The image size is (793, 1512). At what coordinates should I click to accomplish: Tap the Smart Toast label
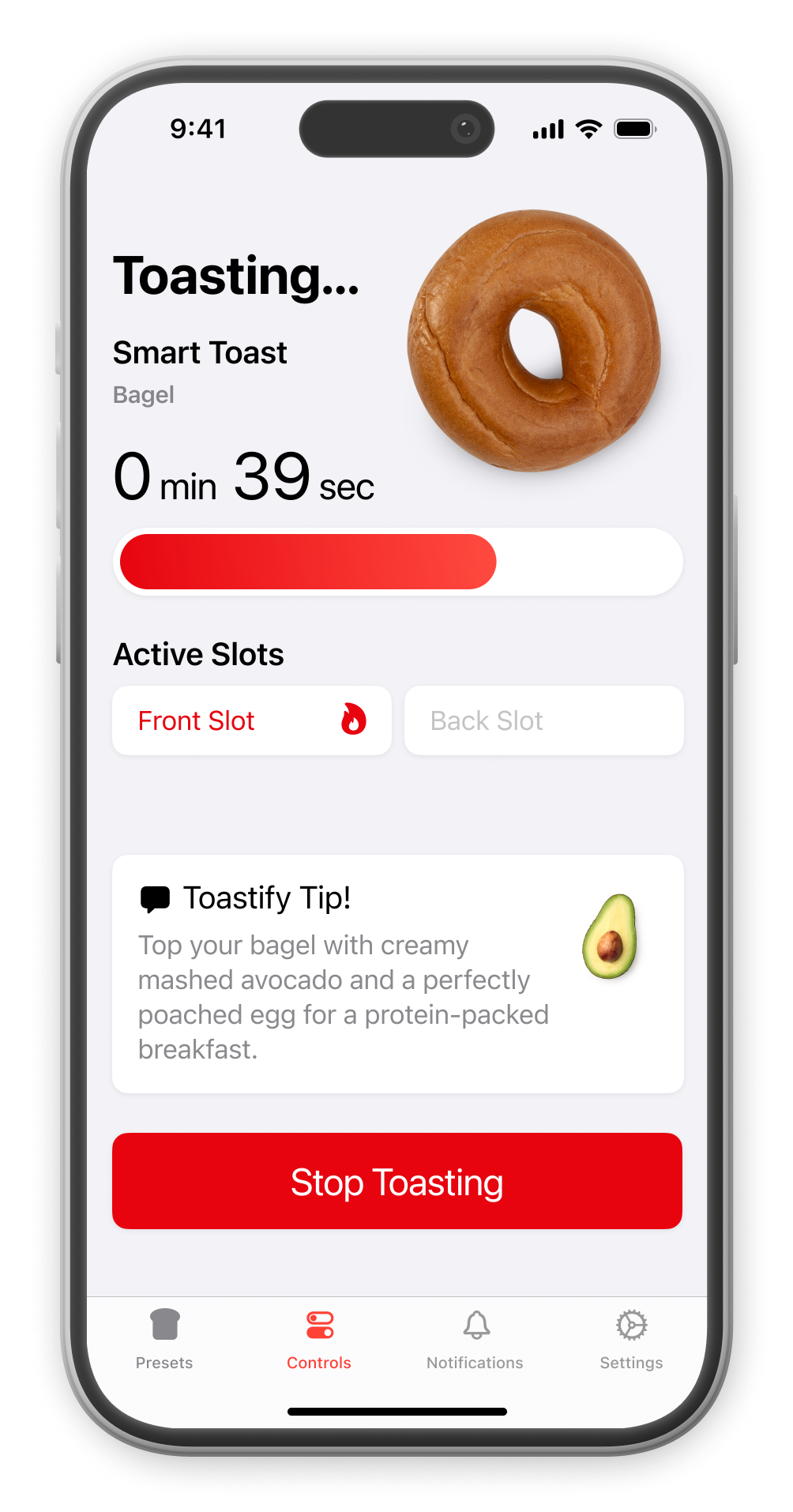point(200,353)
